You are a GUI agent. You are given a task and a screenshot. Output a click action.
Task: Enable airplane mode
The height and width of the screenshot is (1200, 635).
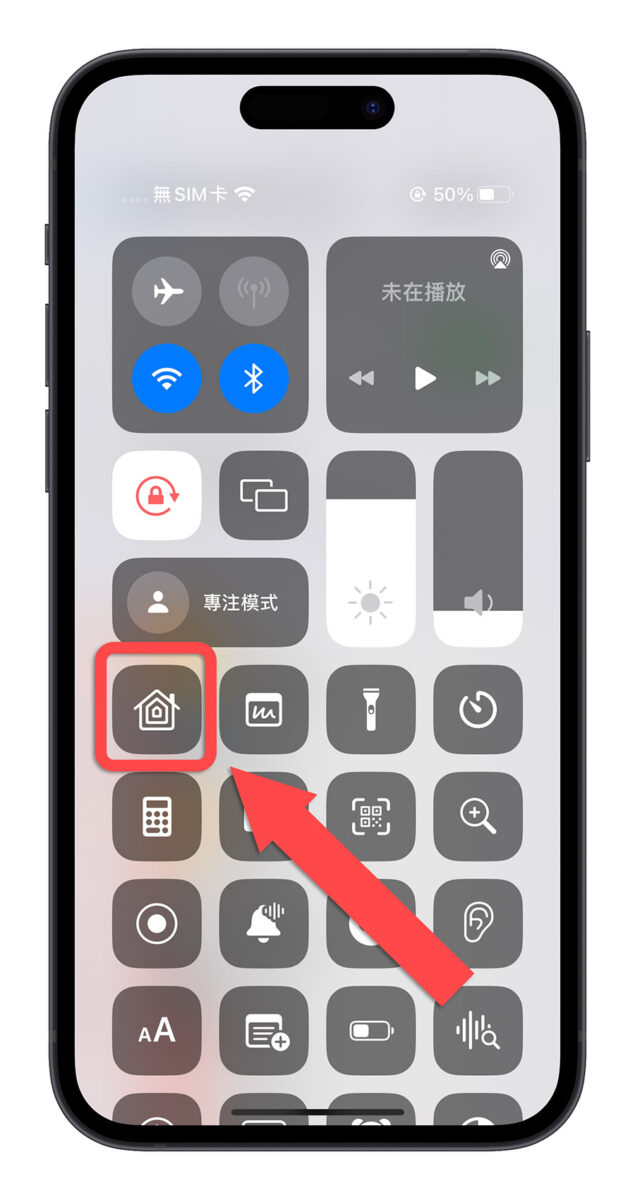click(166, 292)
